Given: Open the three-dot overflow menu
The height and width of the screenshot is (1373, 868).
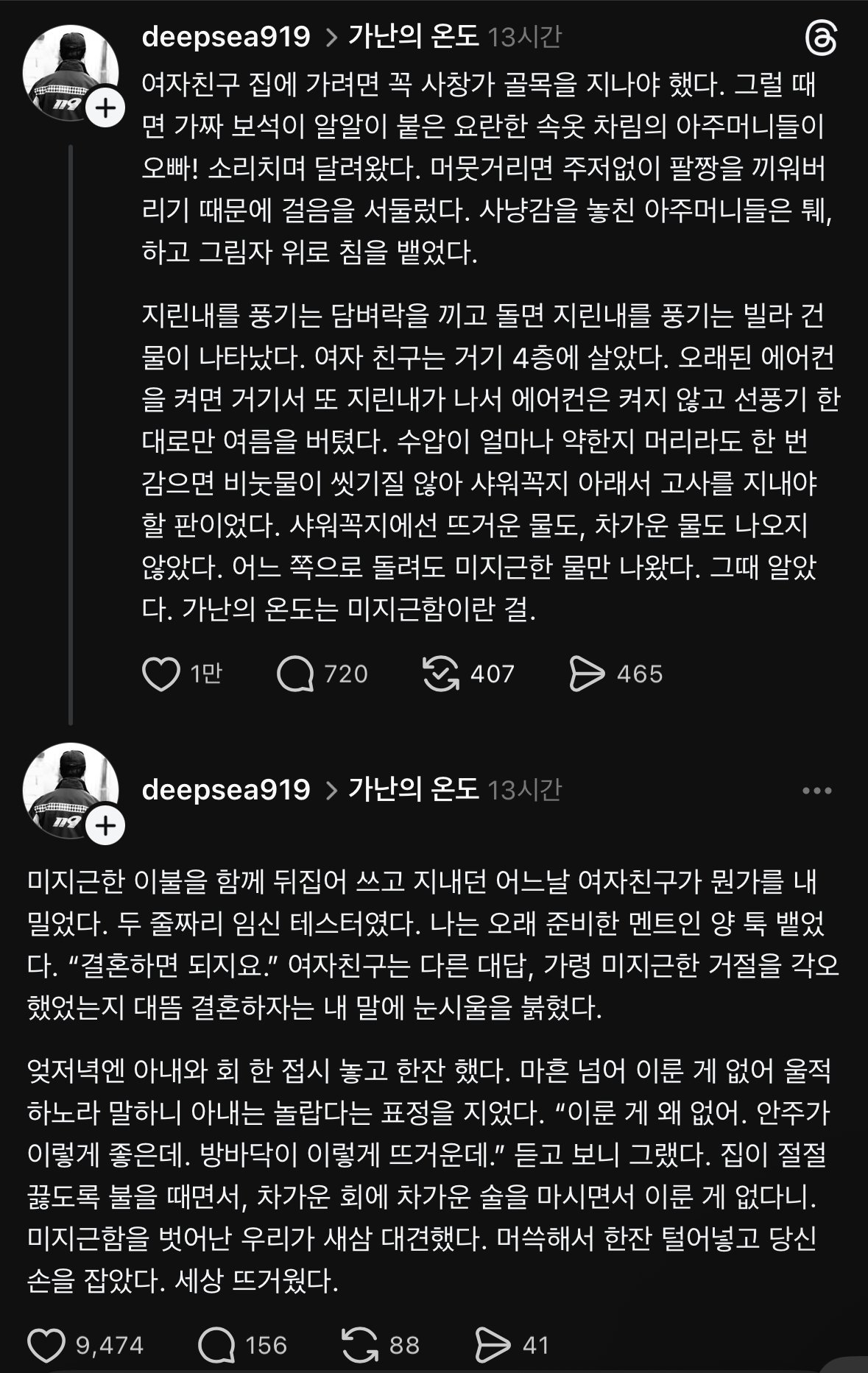Looking at the screenshot, I should pos(817,791).
